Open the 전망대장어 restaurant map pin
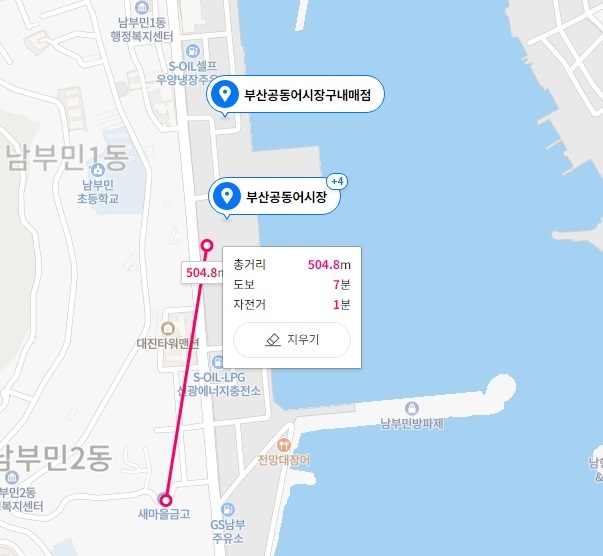603x556 pixels. pyautogui.click(x=284, y=445)
